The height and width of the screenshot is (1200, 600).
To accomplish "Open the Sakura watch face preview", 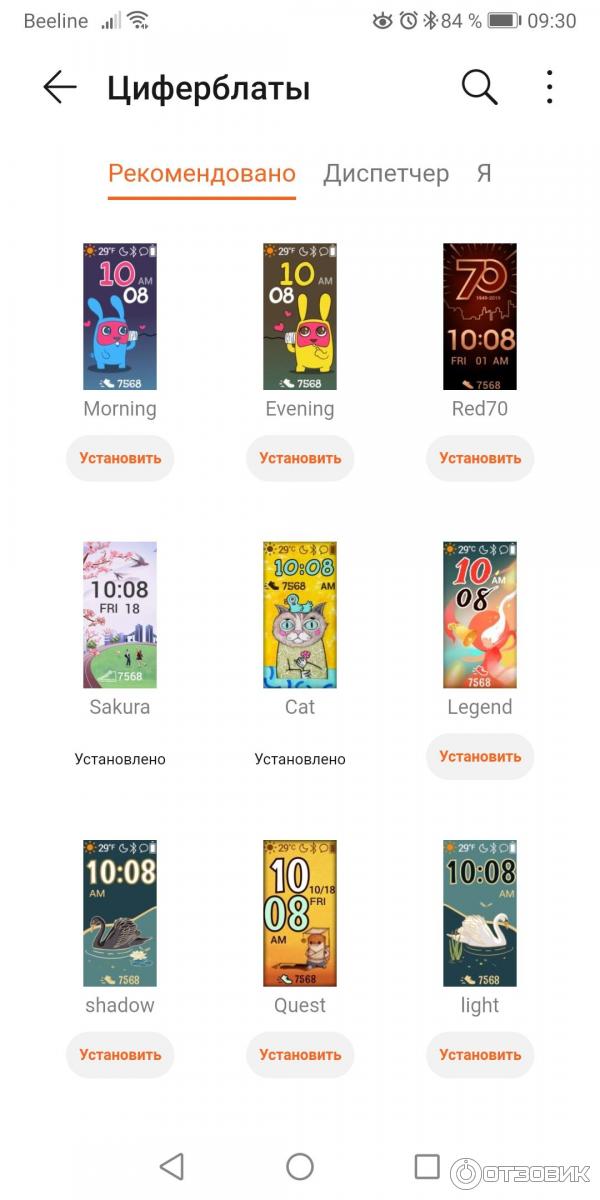I will coord(120,615).
